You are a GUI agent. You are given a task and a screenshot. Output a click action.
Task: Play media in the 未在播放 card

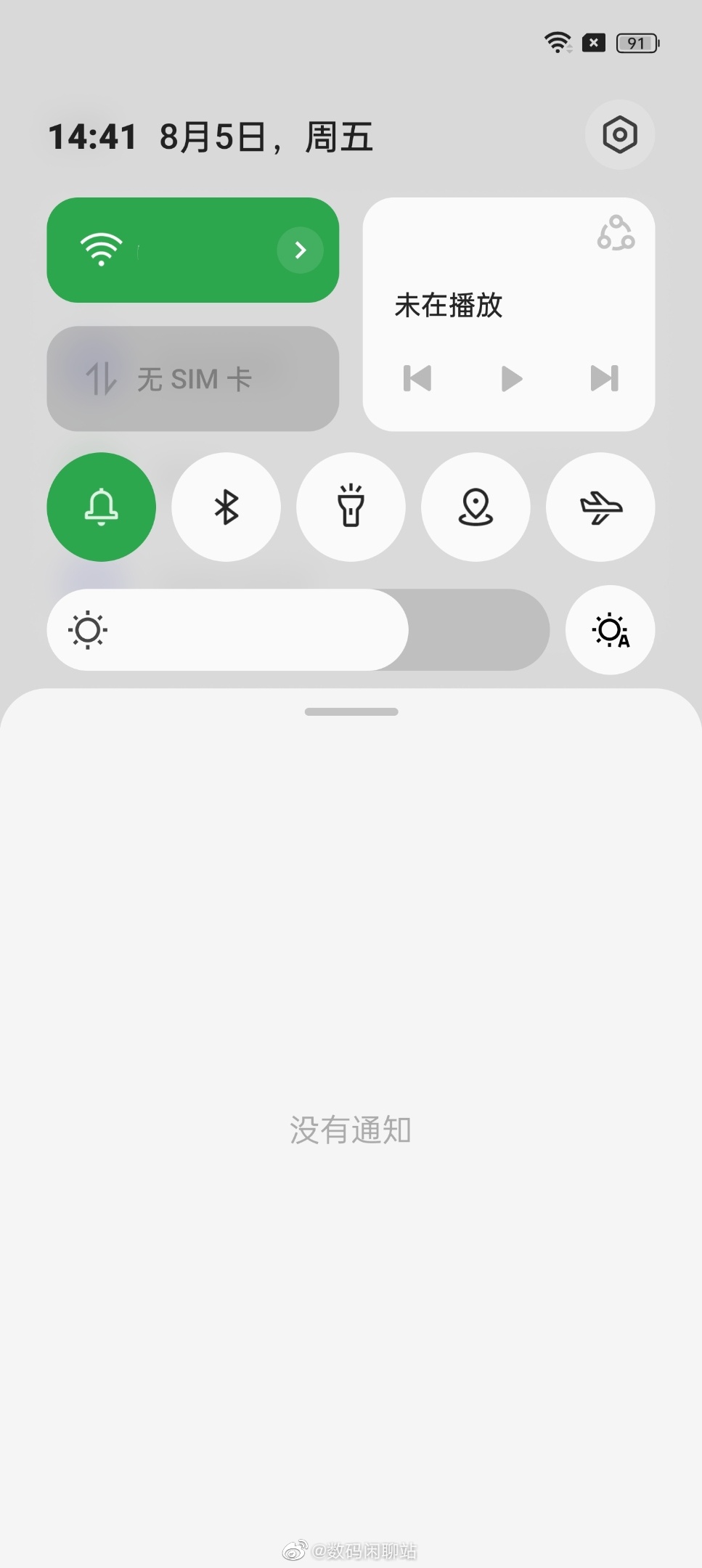pyautogui.click(x=512, y=378)
